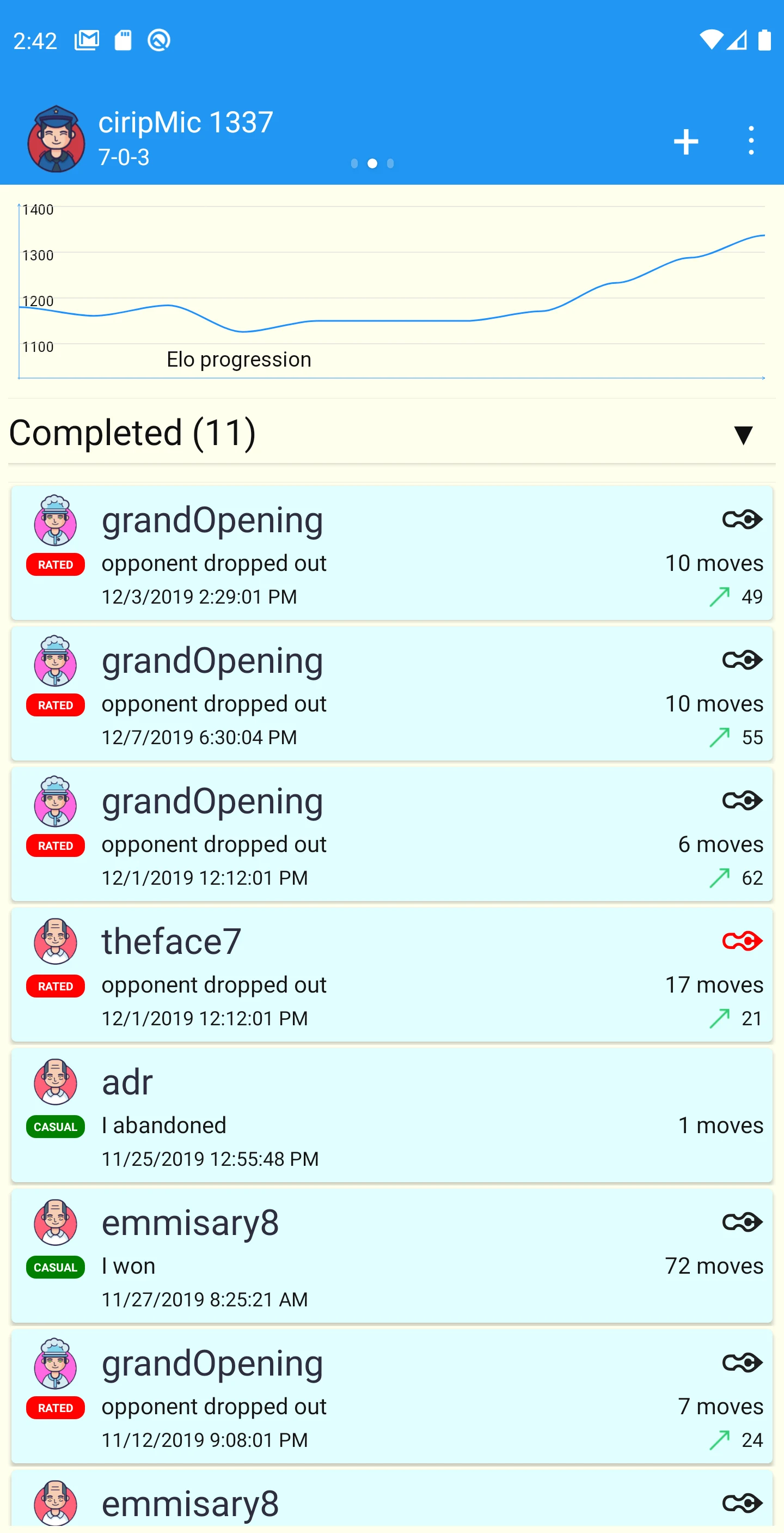Tap replay icon on 12/3/2019 grandOpening game
Viewport: 784px width, 1533px height.
pos(742,520)
